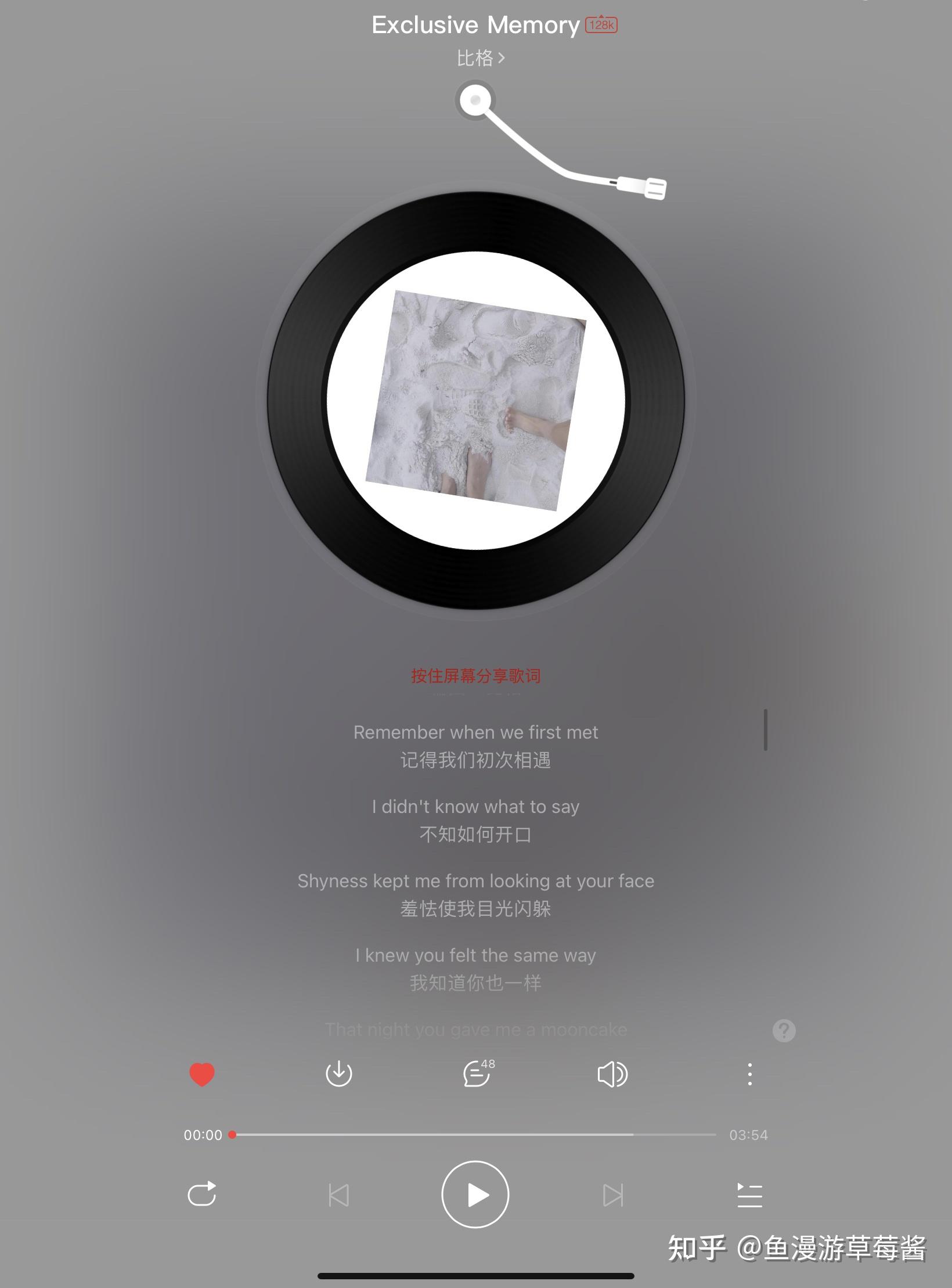Image resolution: width=952 pixels, height=1288 pixels.
Task: Unlike the song with the red heart
Action: click(x=202, y=1074)
